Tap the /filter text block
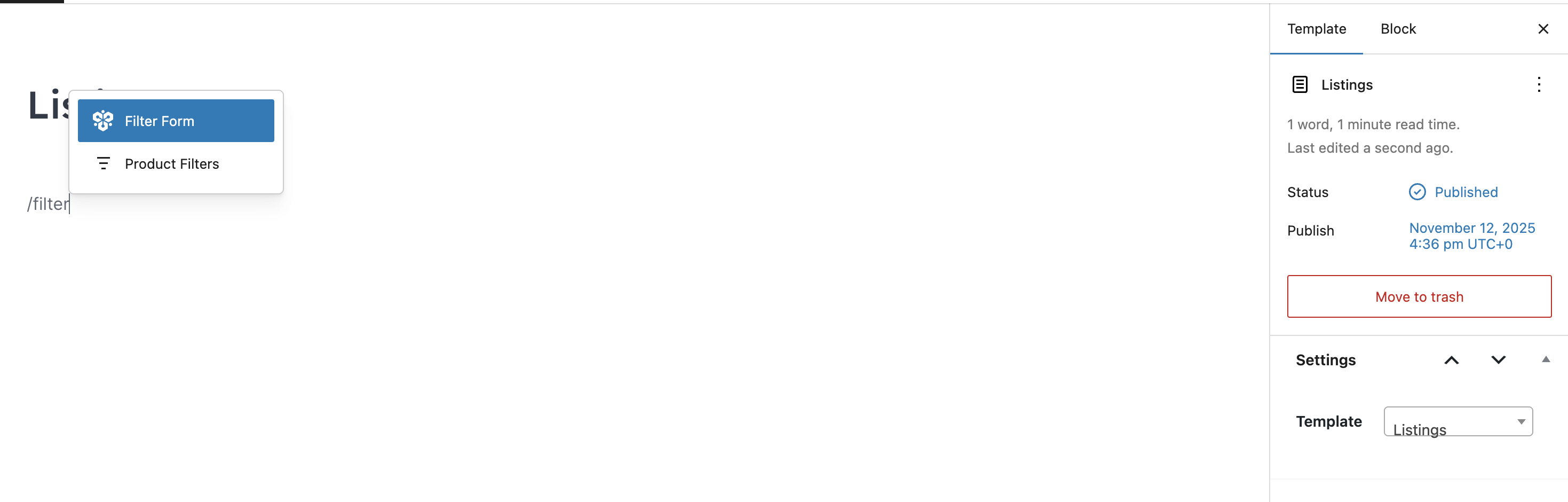Image resolution: width=1568 pixels, height=502 pixels. pyautogui.click(x=47, y=204)
